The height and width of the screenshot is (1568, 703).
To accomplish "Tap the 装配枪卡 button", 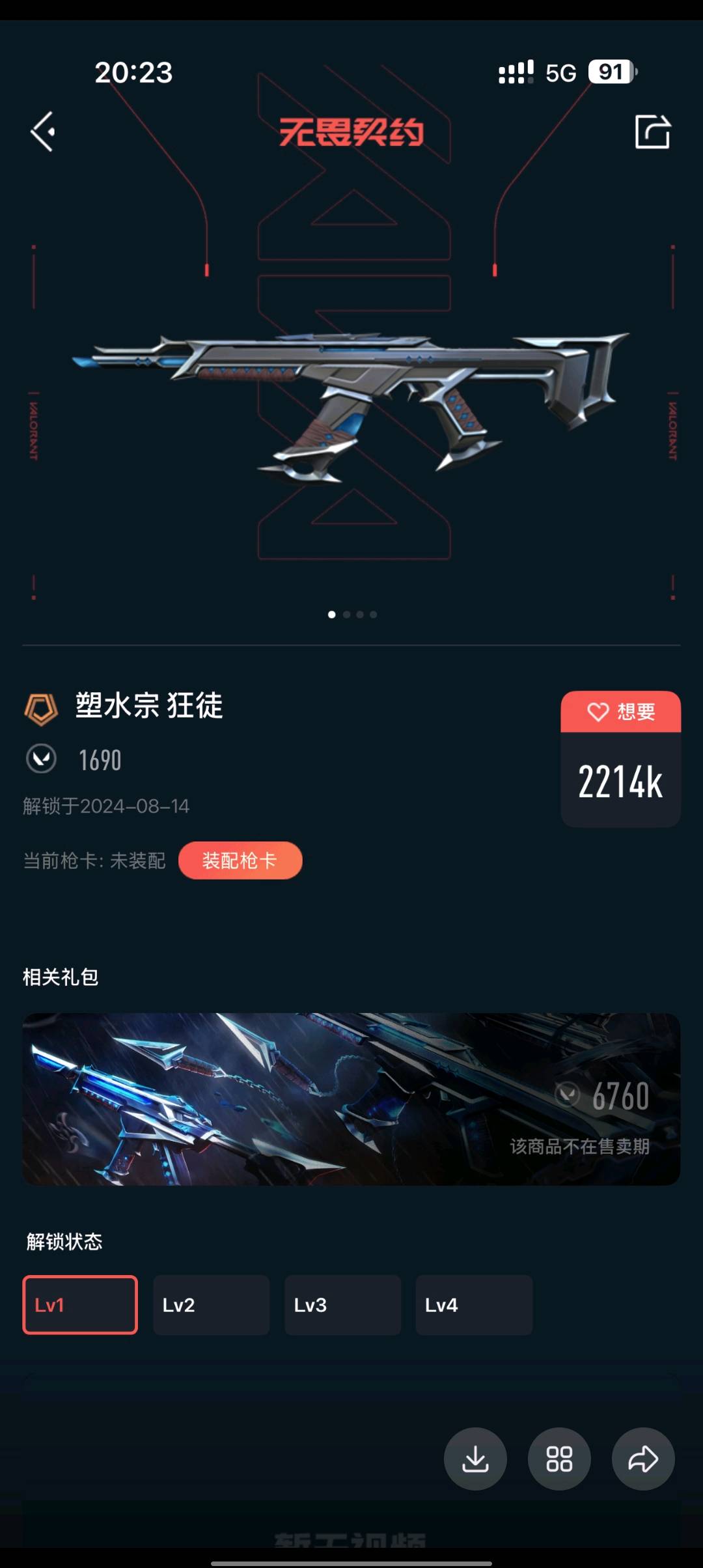I will [240, 861].
